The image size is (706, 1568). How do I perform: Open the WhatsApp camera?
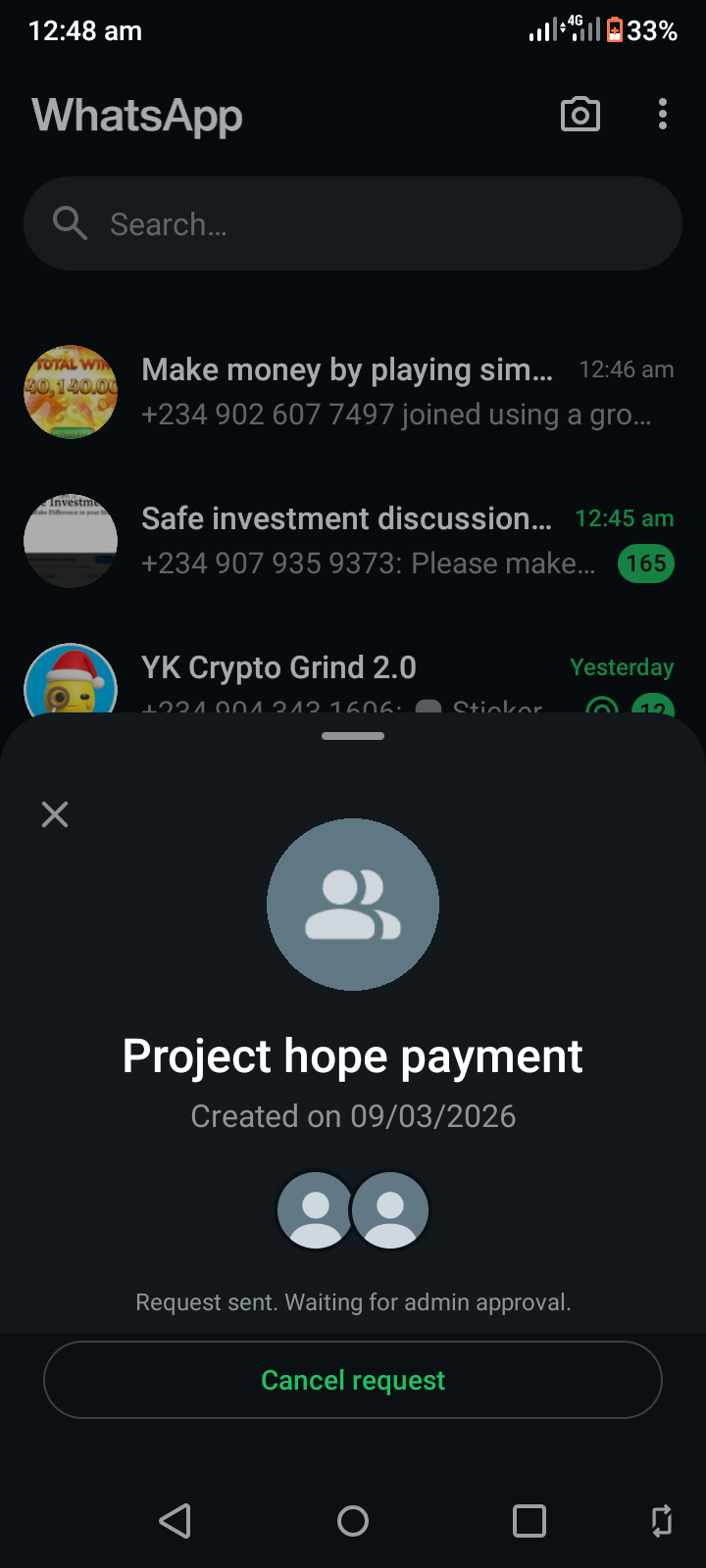(x=580, y=115)
